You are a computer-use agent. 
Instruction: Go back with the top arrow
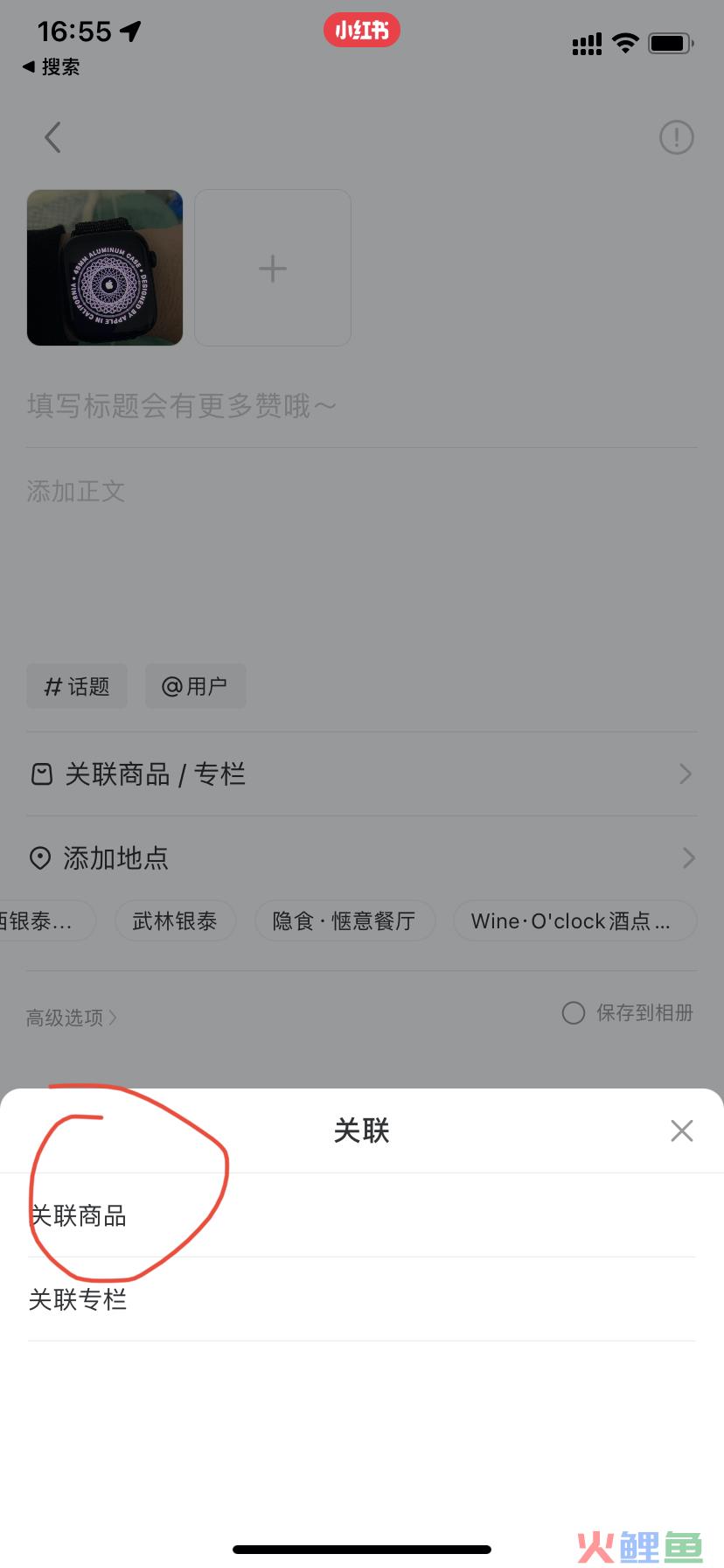pyautogui.click(x=52, y=137)
